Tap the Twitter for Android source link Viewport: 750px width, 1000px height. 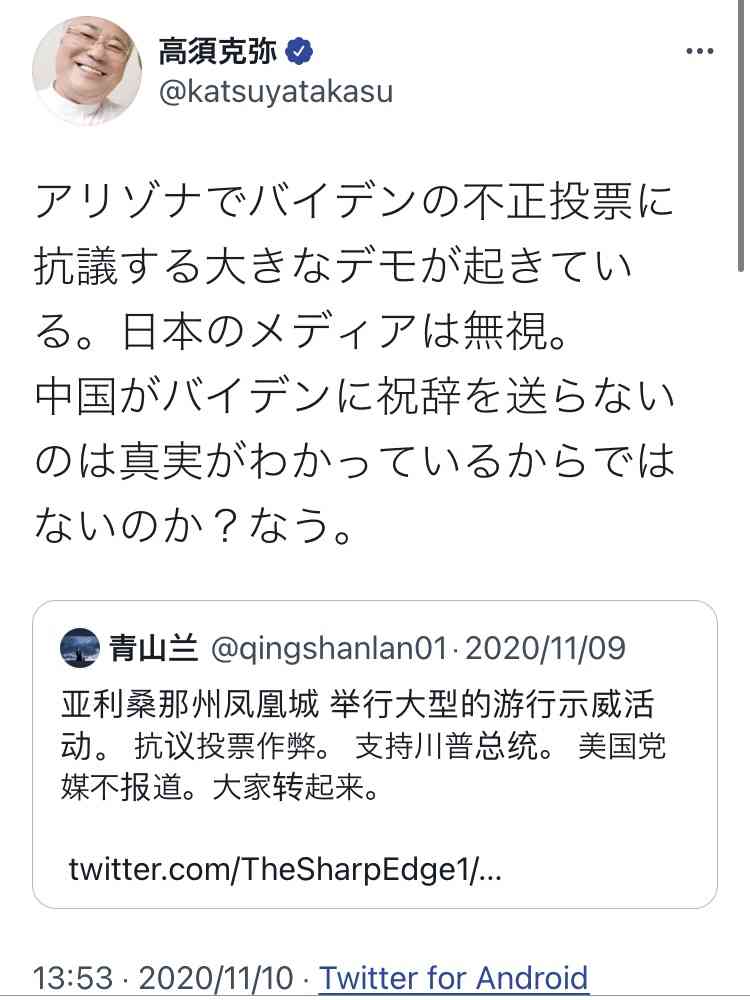[x=453, y=977]
